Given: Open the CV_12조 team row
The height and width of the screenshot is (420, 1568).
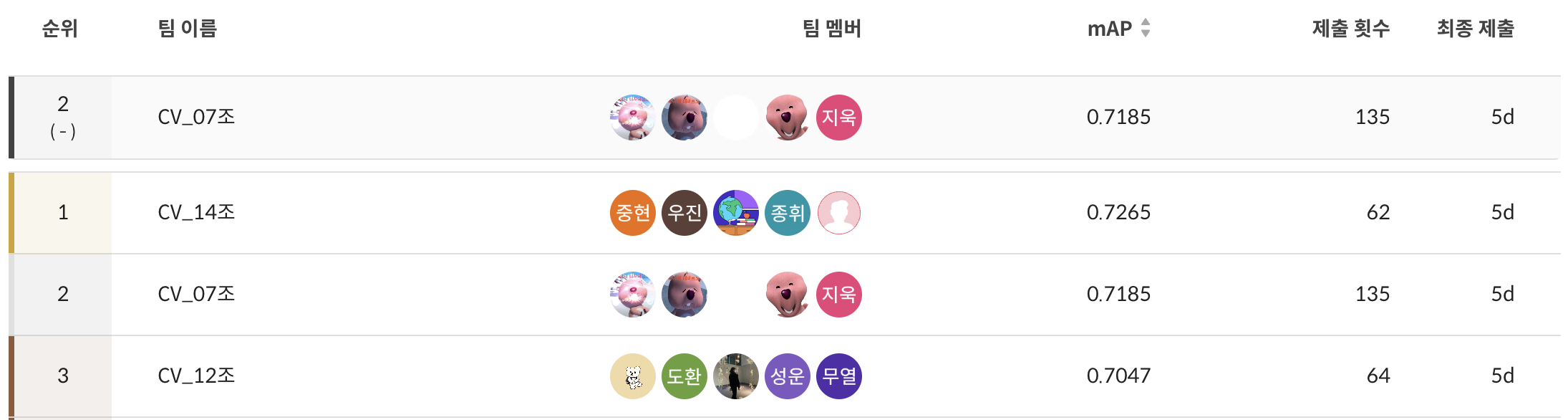Looking at the screenshot, I should (x=196, y=376).
